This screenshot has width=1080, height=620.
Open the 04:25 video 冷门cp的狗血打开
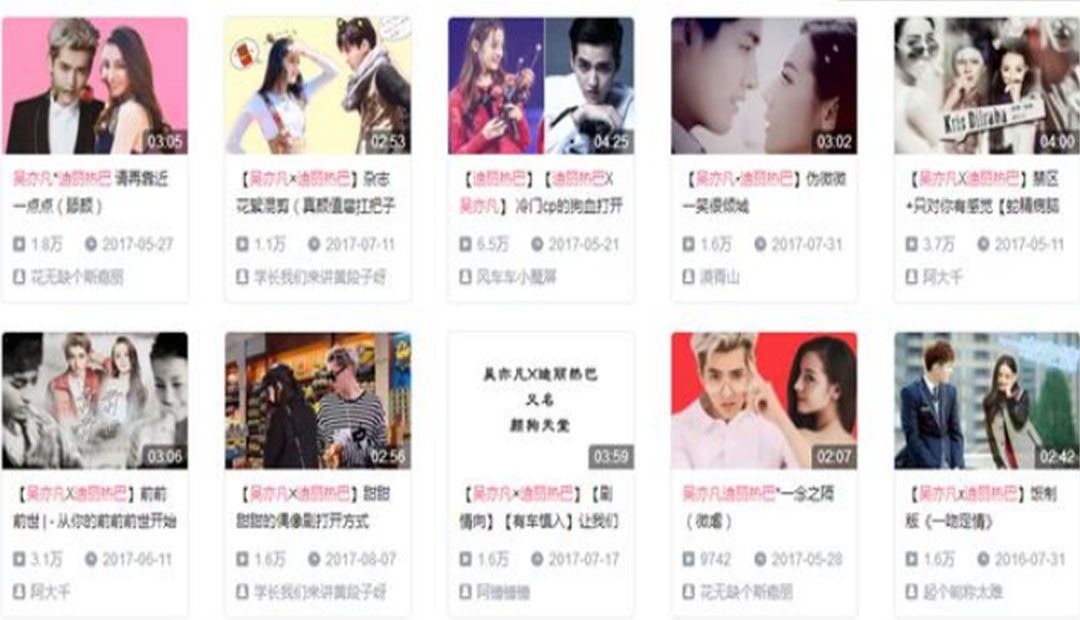tap(540, 86)
